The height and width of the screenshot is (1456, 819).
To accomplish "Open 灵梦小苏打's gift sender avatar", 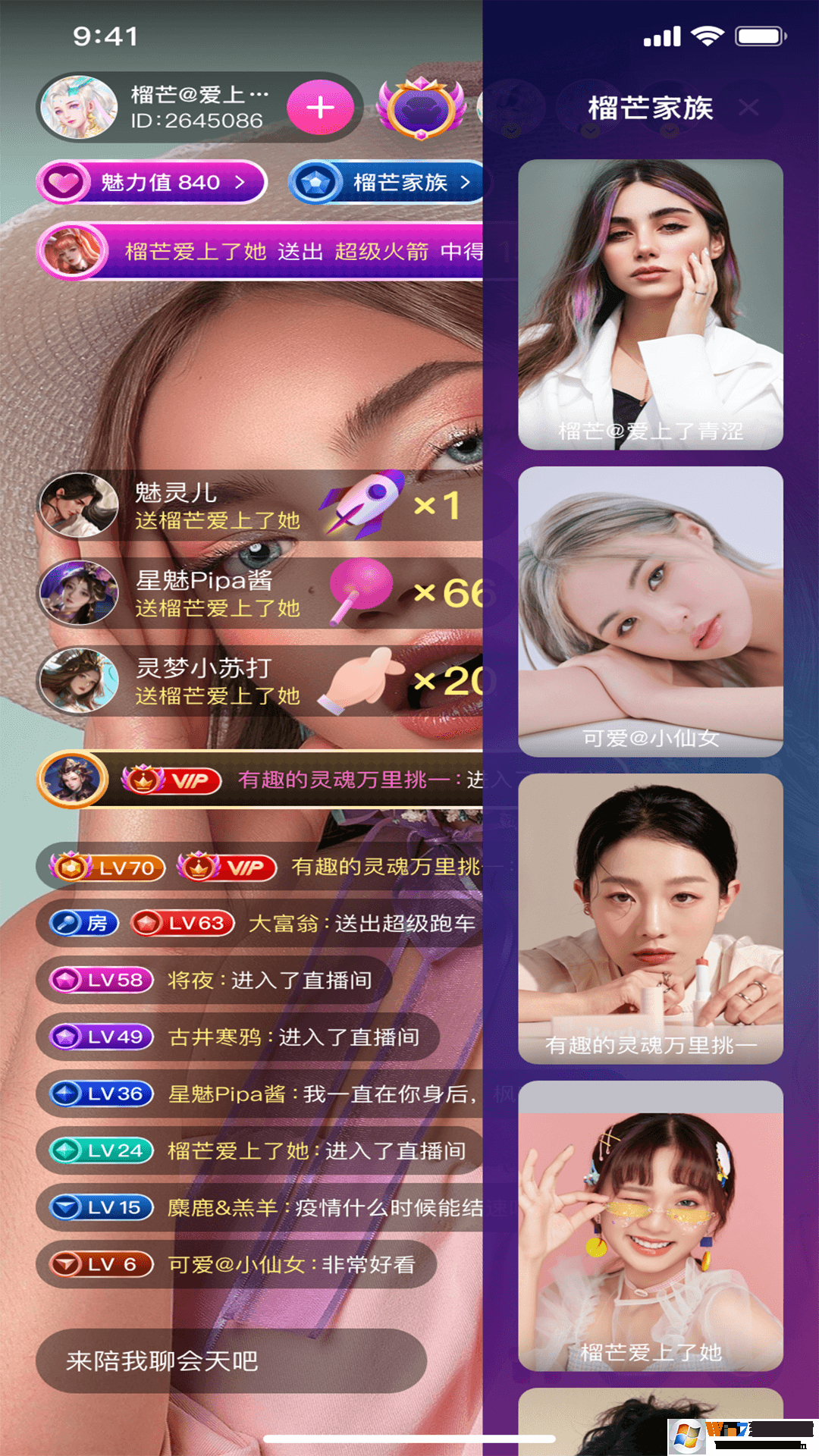I will tap(79, 680).
